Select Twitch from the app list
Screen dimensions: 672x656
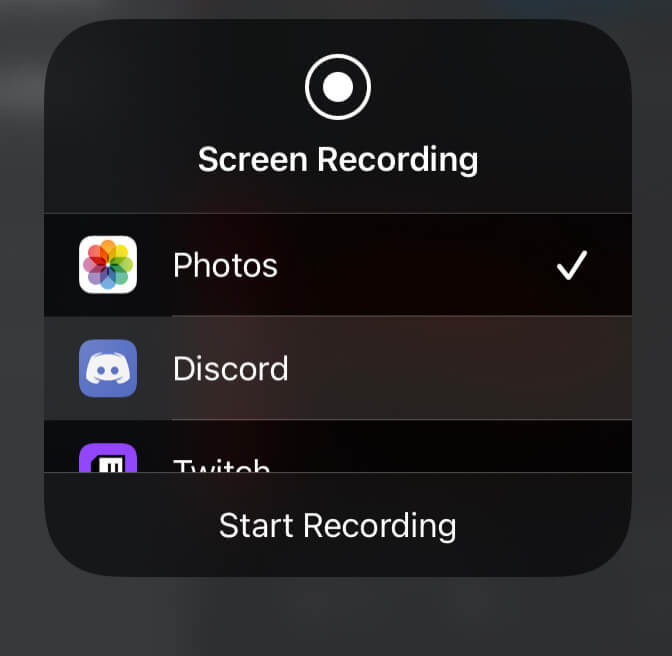221,461
